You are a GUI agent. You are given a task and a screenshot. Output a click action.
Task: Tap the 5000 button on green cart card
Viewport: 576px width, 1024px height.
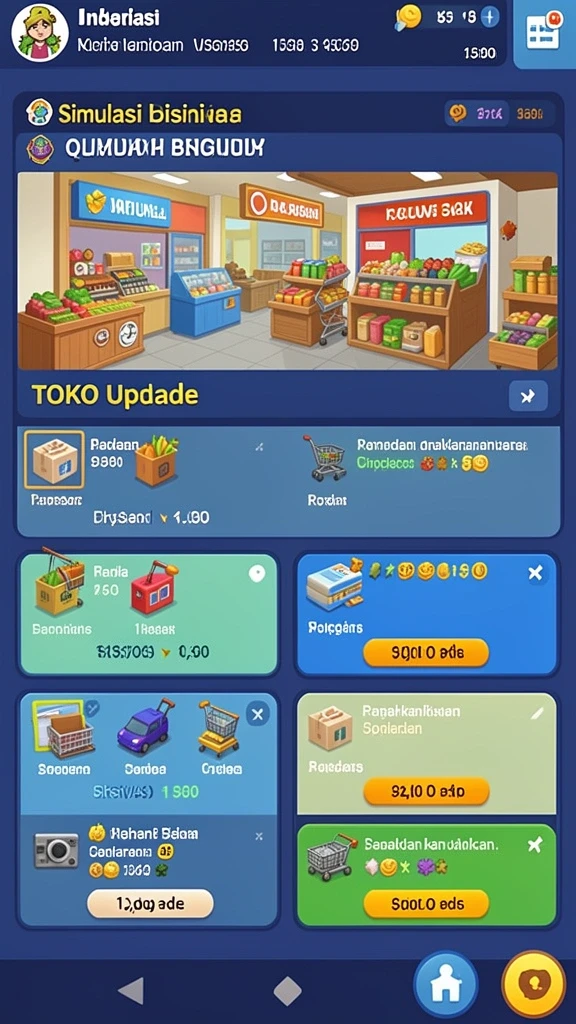[425, 904]
